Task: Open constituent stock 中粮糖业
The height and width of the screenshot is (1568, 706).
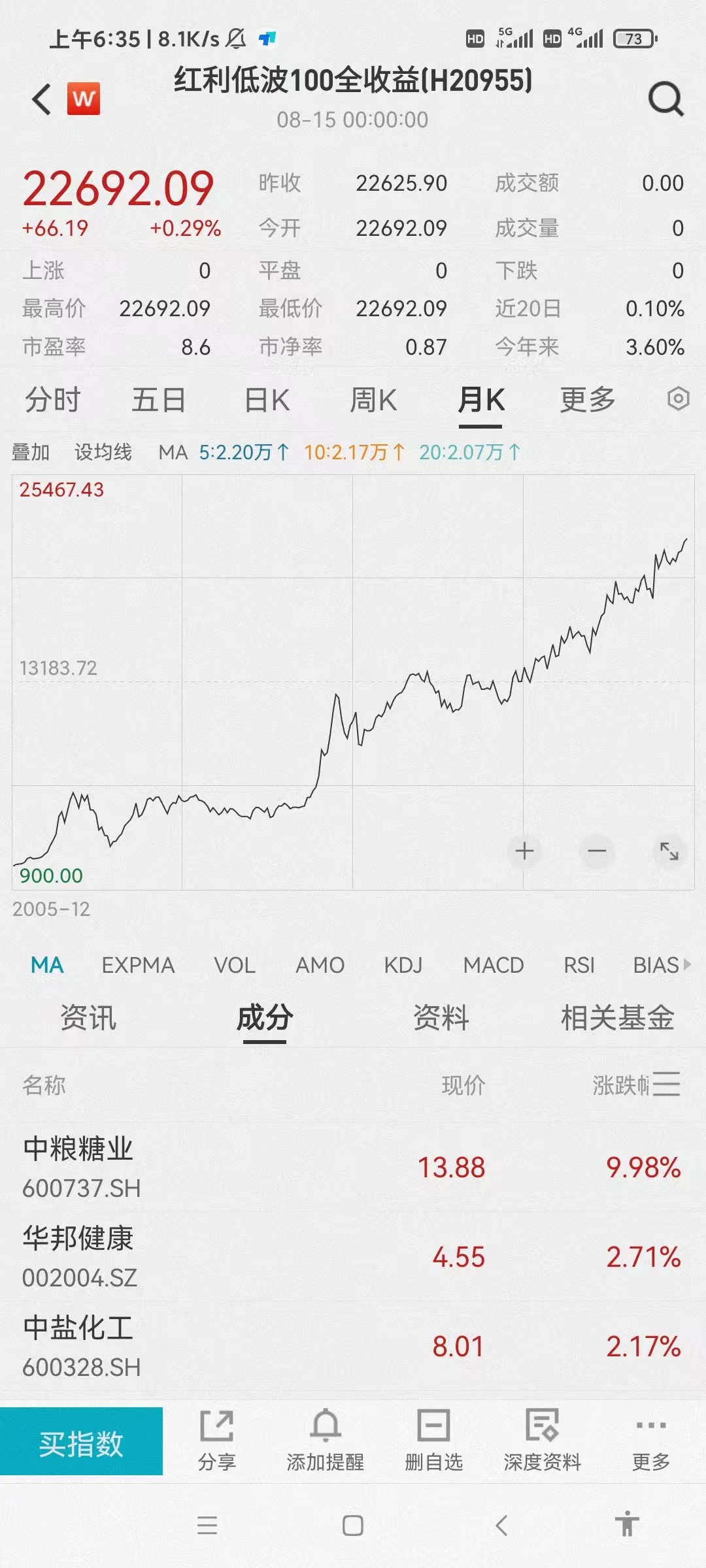Action: coord(78,1167)
